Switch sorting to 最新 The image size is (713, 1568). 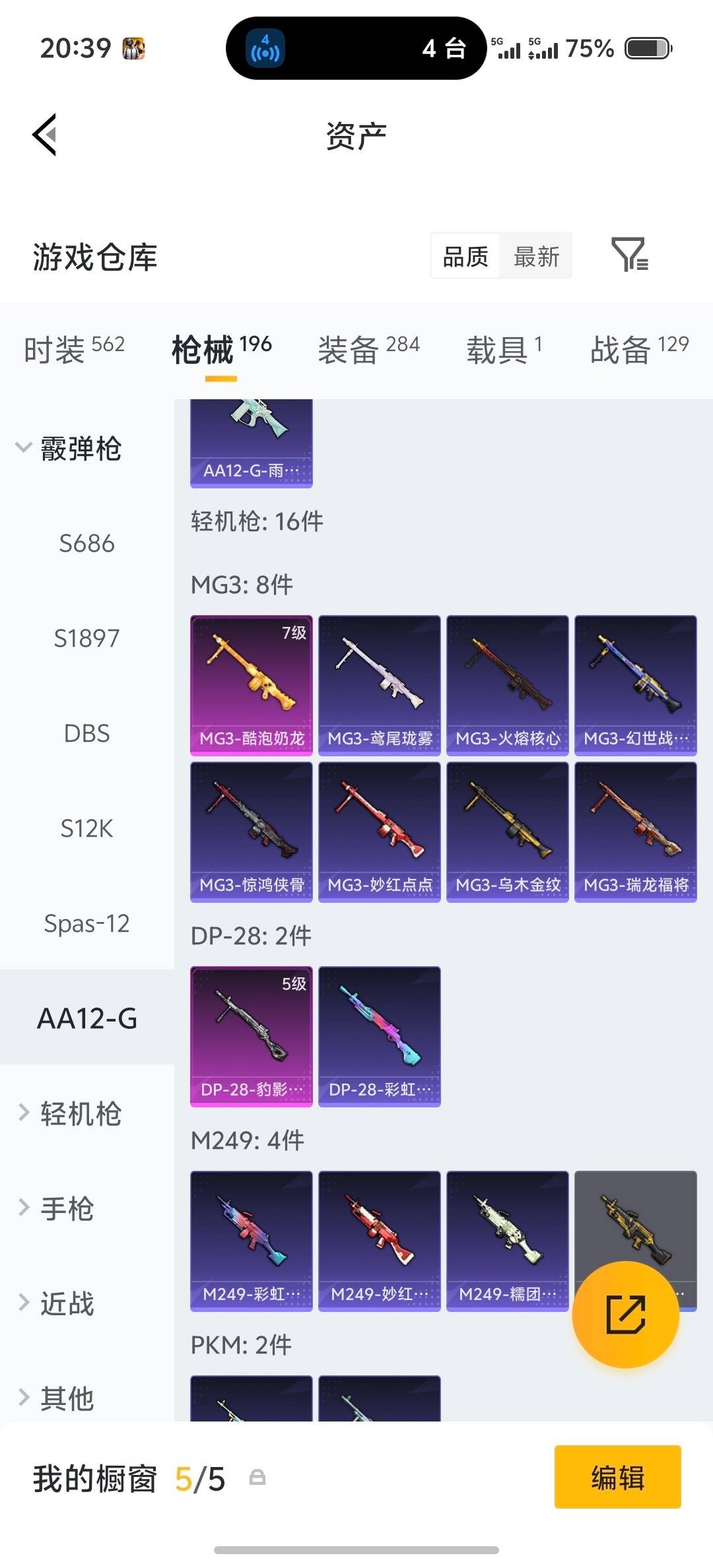[x=537, y=256]
